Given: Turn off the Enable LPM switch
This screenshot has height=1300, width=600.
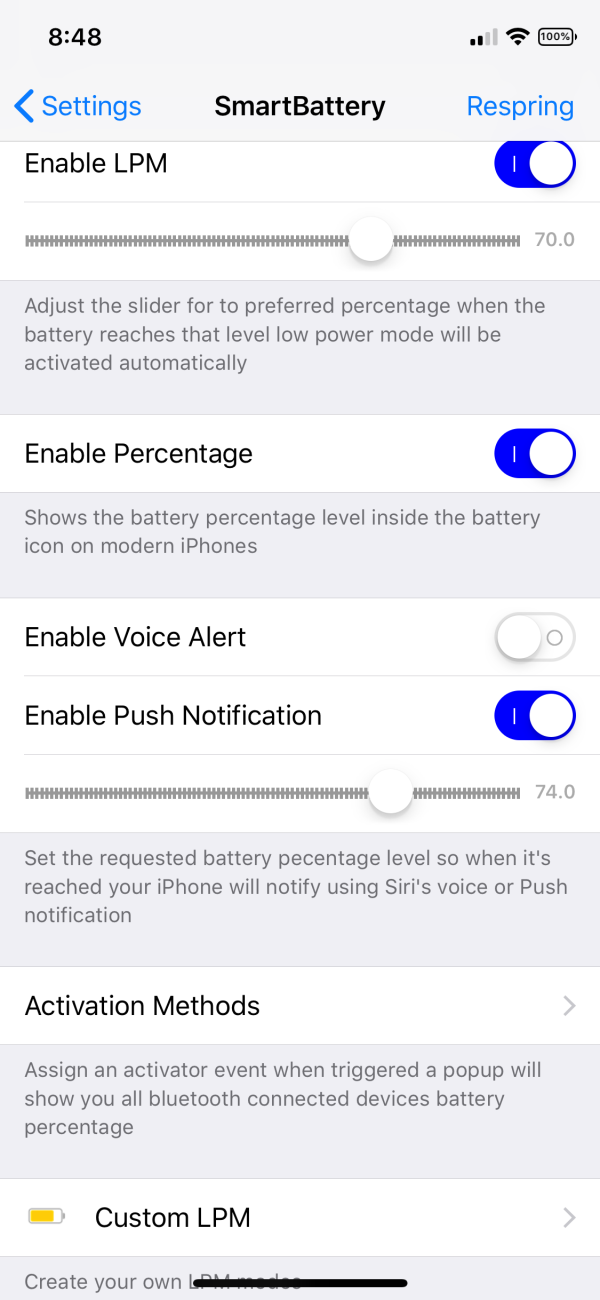Looking at the screenshot, I should 534,165.
